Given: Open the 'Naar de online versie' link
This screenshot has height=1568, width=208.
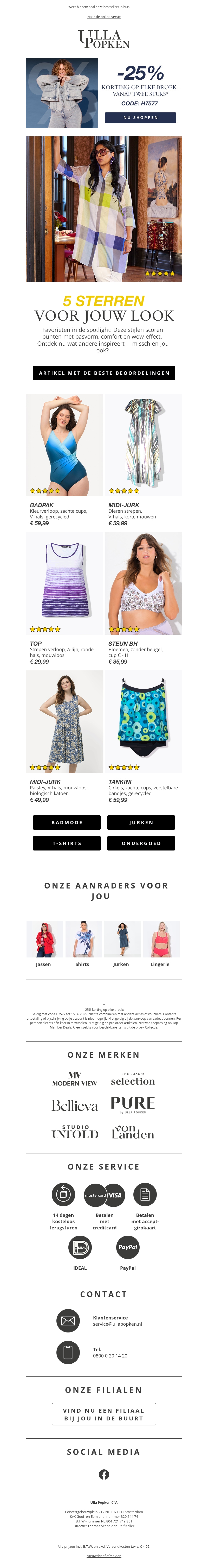Looking at the screenshot, I should point(103,17).
